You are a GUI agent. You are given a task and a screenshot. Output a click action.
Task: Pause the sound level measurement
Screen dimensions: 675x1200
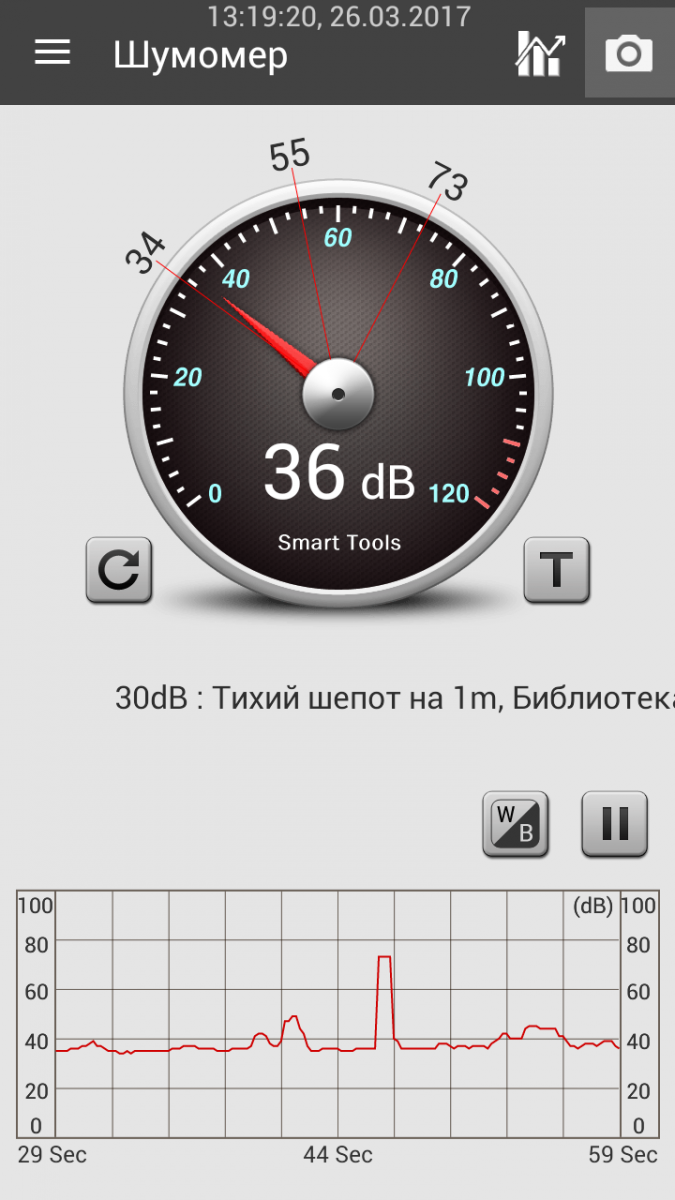(615, 825)
